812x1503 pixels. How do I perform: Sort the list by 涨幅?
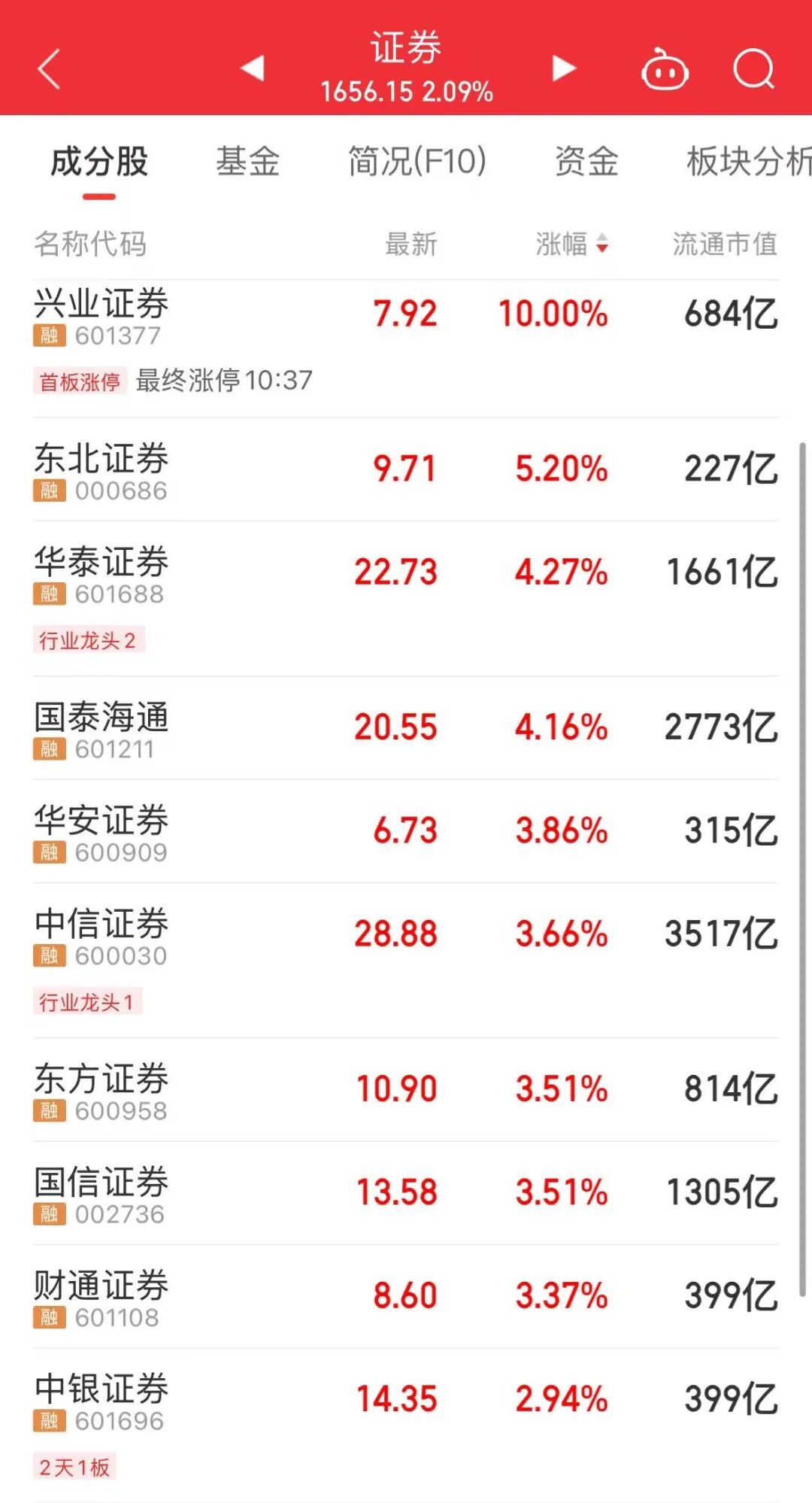[571, 244]
